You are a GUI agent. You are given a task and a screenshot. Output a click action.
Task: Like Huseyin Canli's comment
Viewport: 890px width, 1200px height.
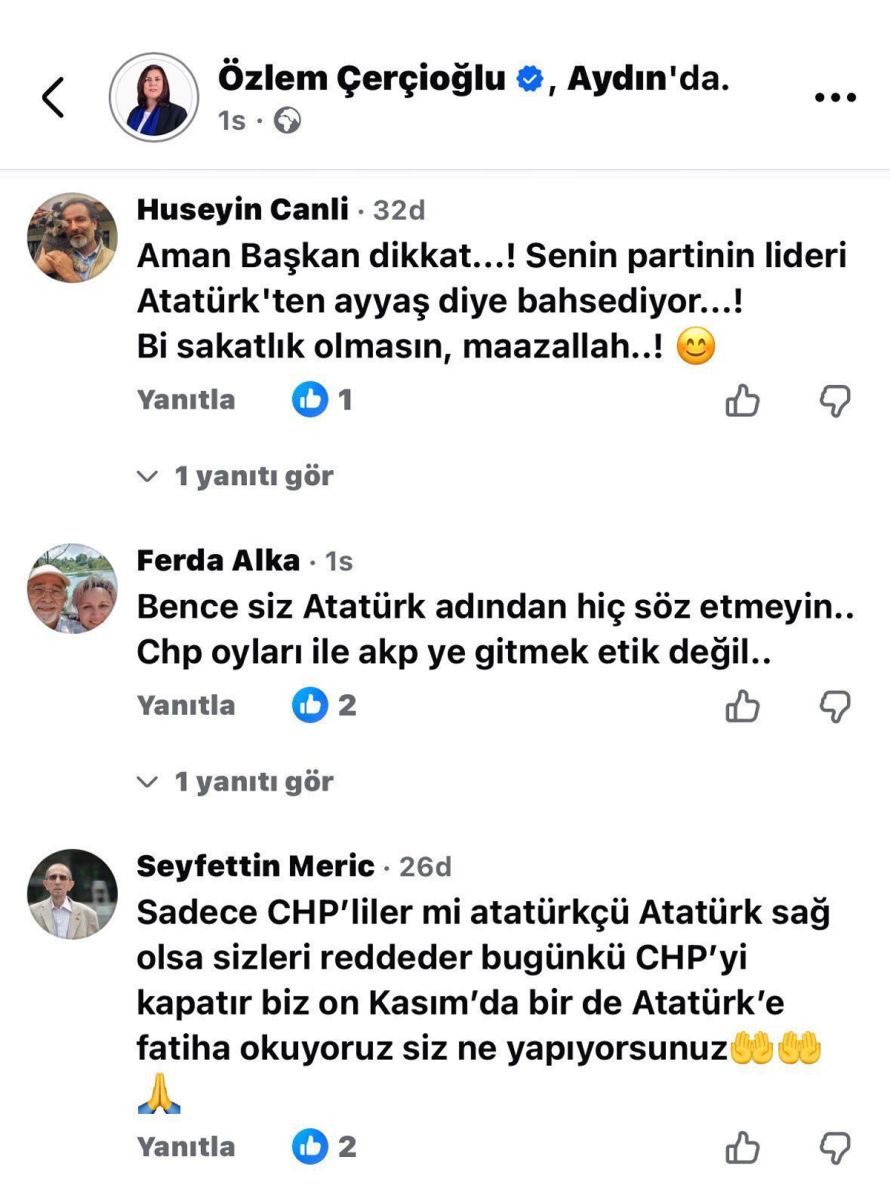[742, 401]
